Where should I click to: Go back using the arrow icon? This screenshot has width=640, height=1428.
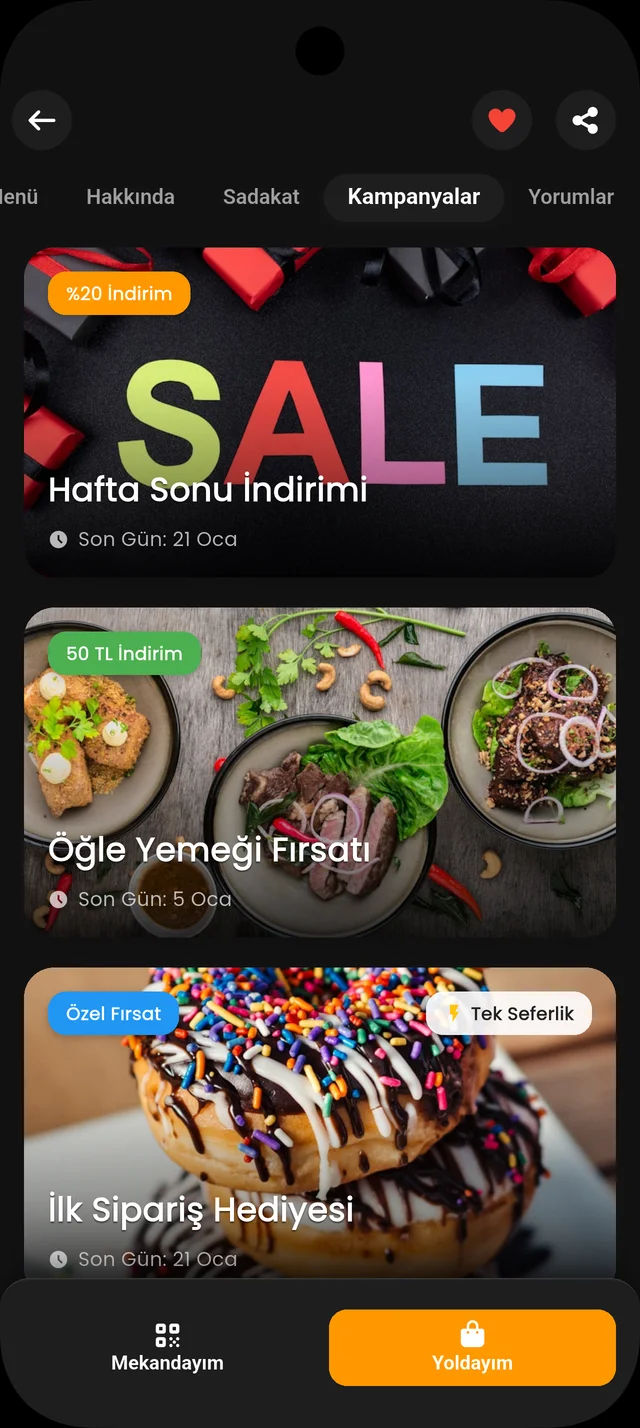tap(42, 121)
